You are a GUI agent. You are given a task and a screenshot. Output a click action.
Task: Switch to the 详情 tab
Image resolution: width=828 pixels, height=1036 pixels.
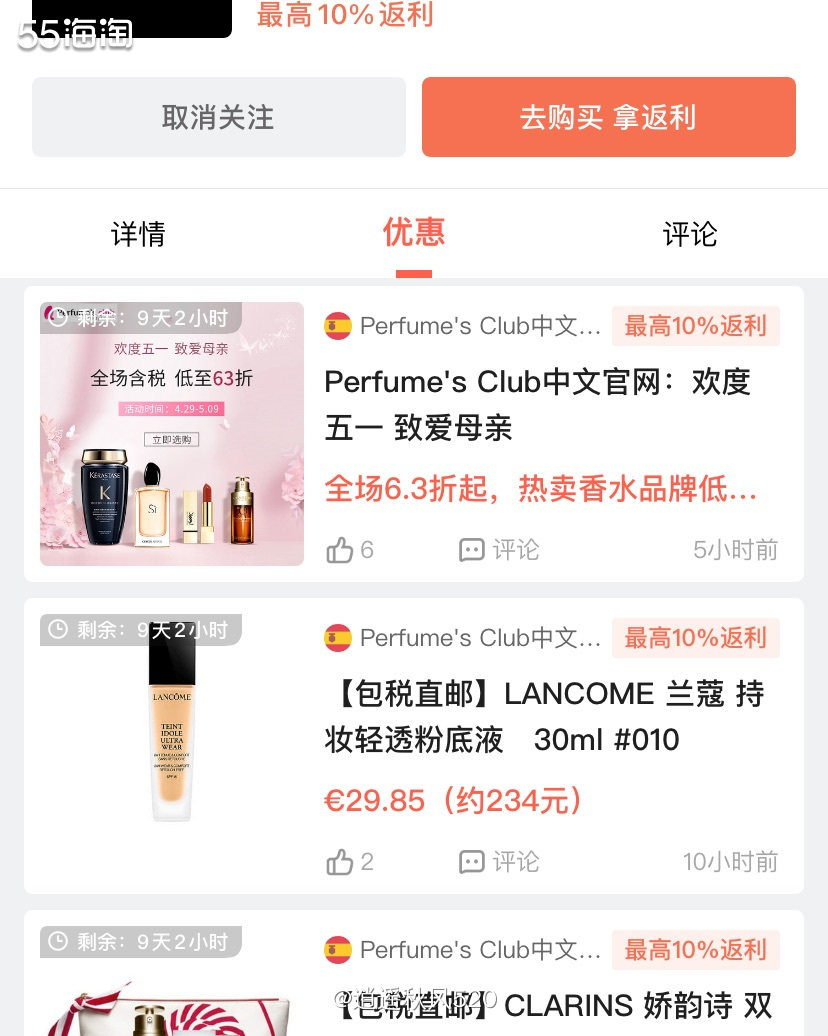pyautogui.click(x=138, y=234)
